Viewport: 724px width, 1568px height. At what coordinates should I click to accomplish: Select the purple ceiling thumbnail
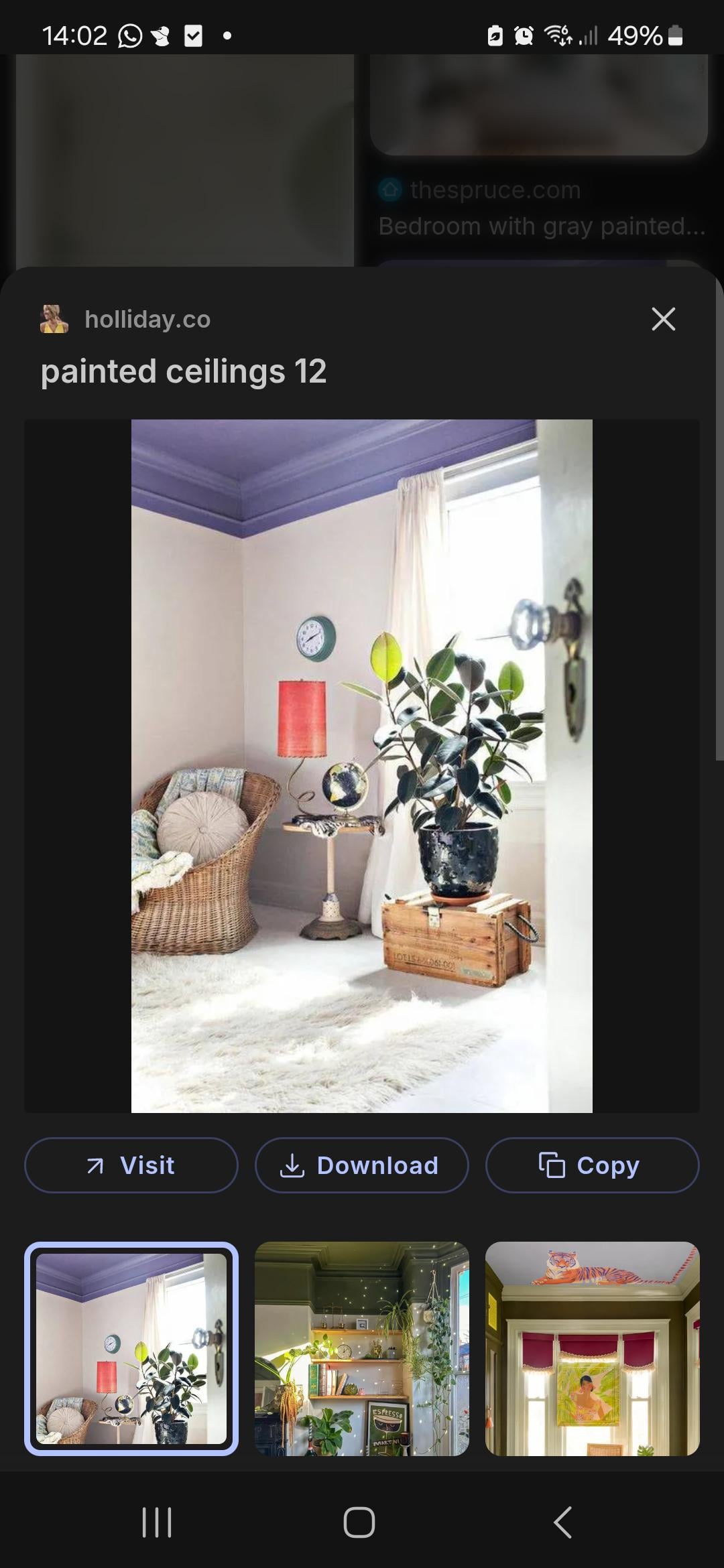tap(131, 1349)
